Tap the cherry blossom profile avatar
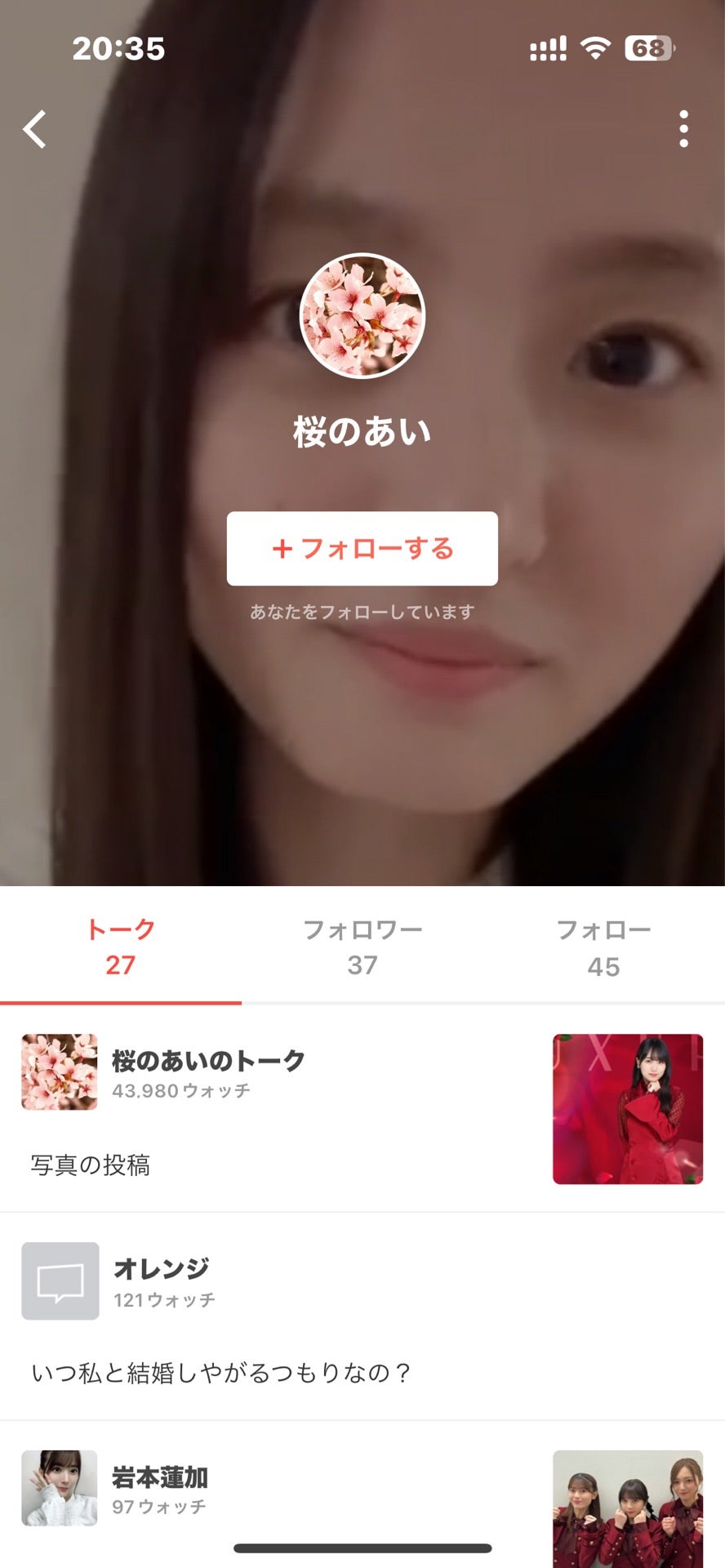The width and height of the screenshot is (725, 1568). pos(362,314)
